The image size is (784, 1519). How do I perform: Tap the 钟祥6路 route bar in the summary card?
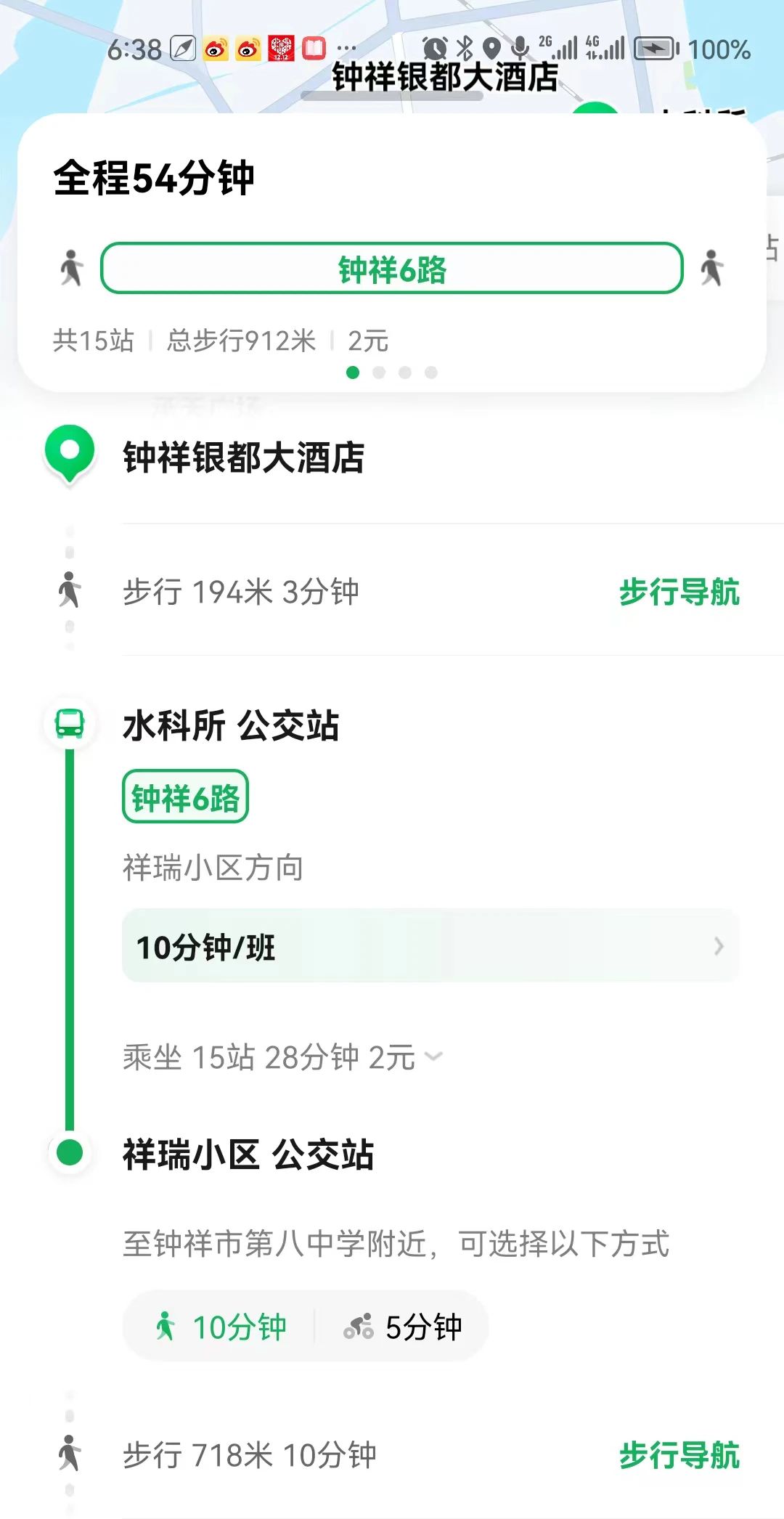coord(392,269)
